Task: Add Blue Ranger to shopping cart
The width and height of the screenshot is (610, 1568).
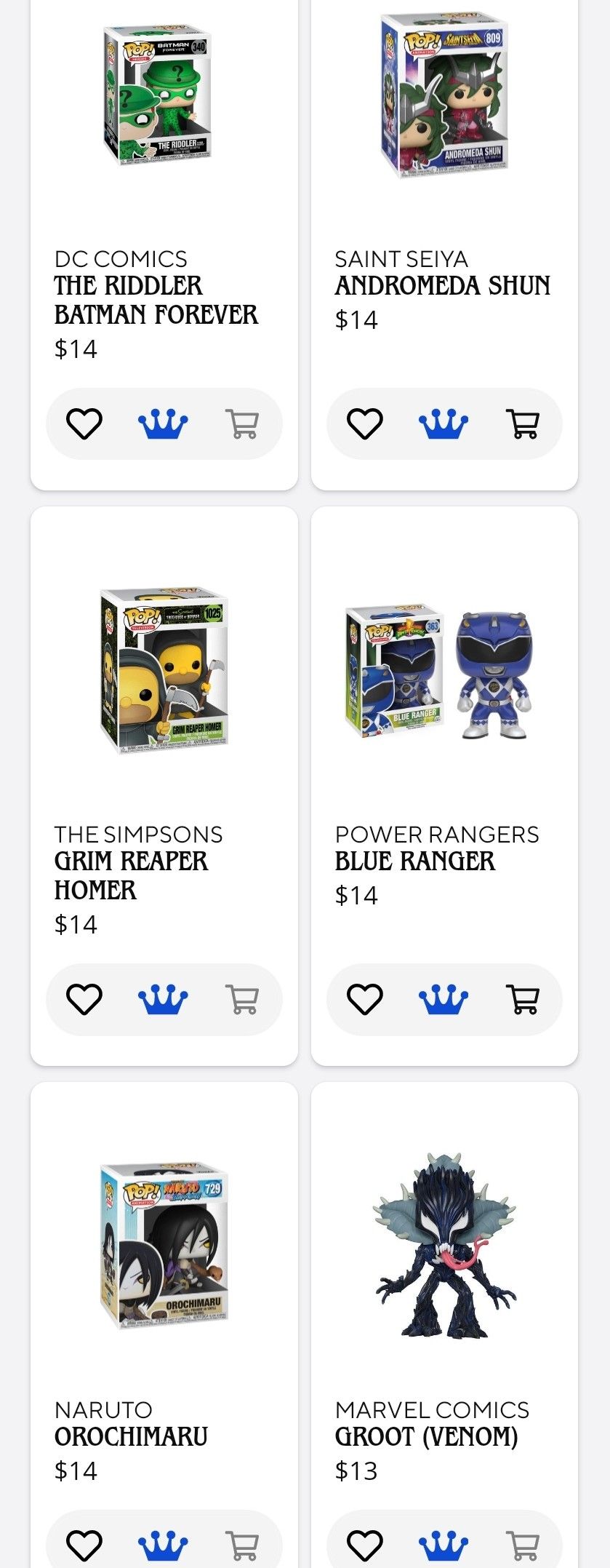Action: tap(522, 999)
